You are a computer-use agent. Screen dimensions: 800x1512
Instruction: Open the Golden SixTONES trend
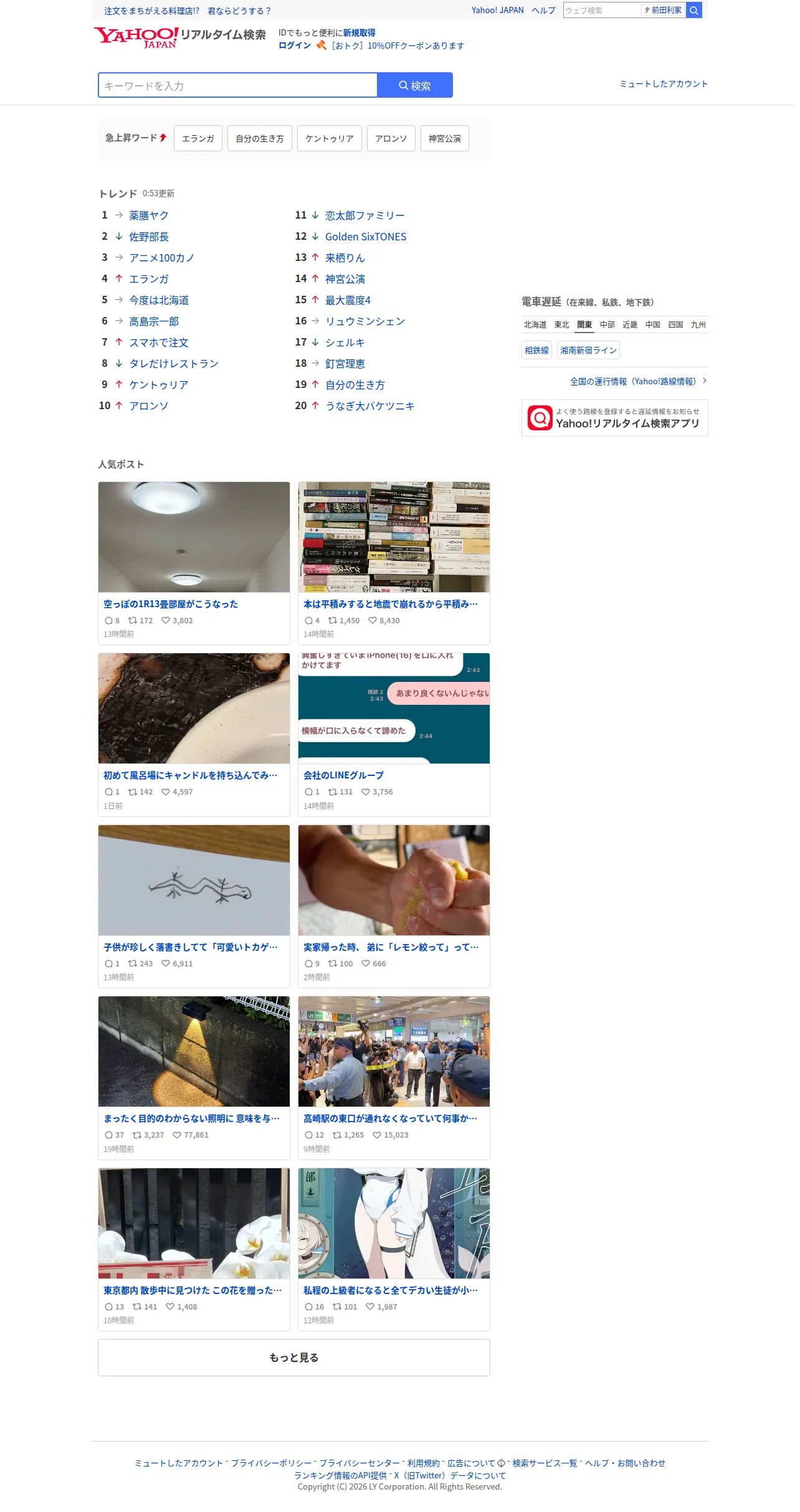pyautogui.click(x=366, y=237)
